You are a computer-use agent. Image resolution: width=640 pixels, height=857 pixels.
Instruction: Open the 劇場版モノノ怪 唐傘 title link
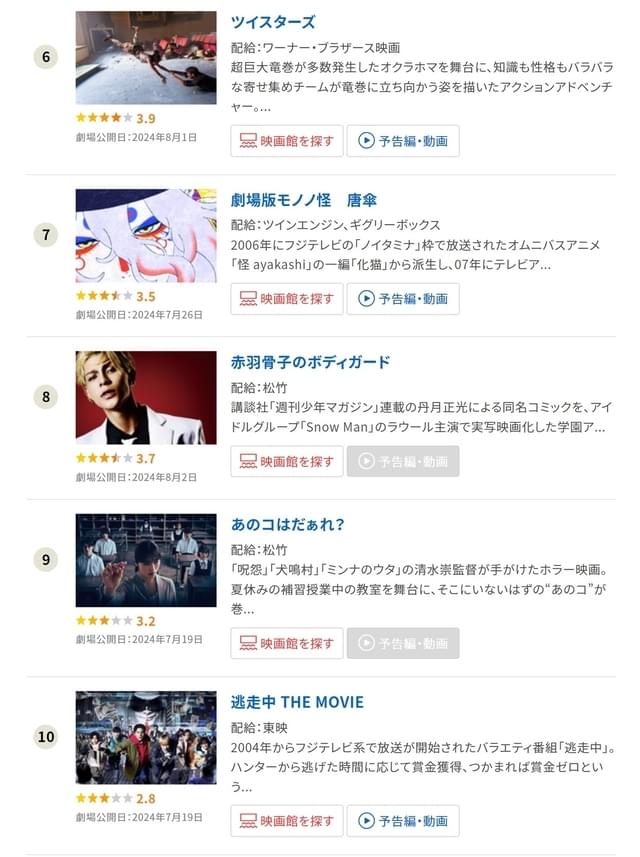click(x=304, y=200)
